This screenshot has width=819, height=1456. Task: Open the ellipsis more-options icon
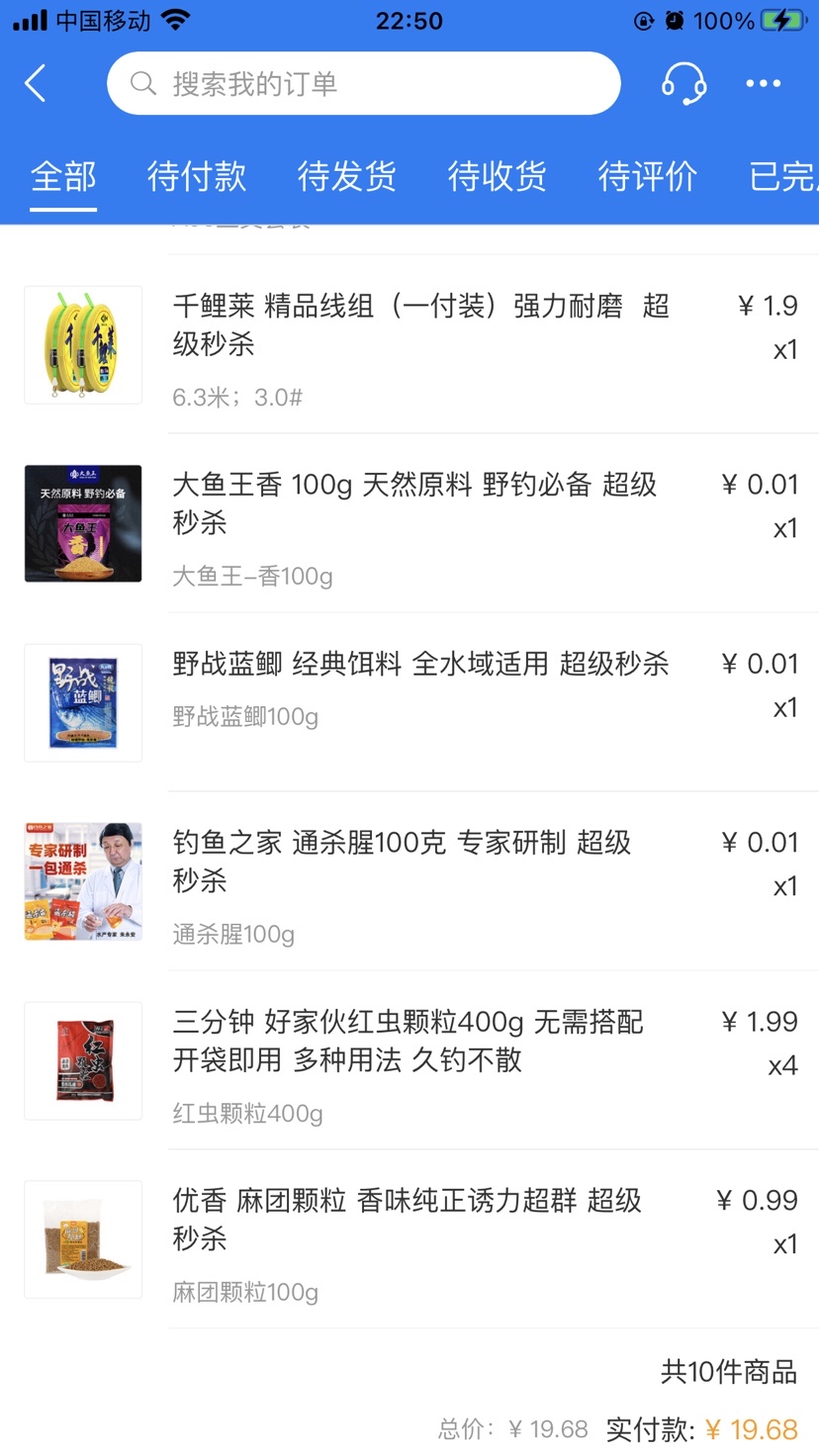(761, 83)
